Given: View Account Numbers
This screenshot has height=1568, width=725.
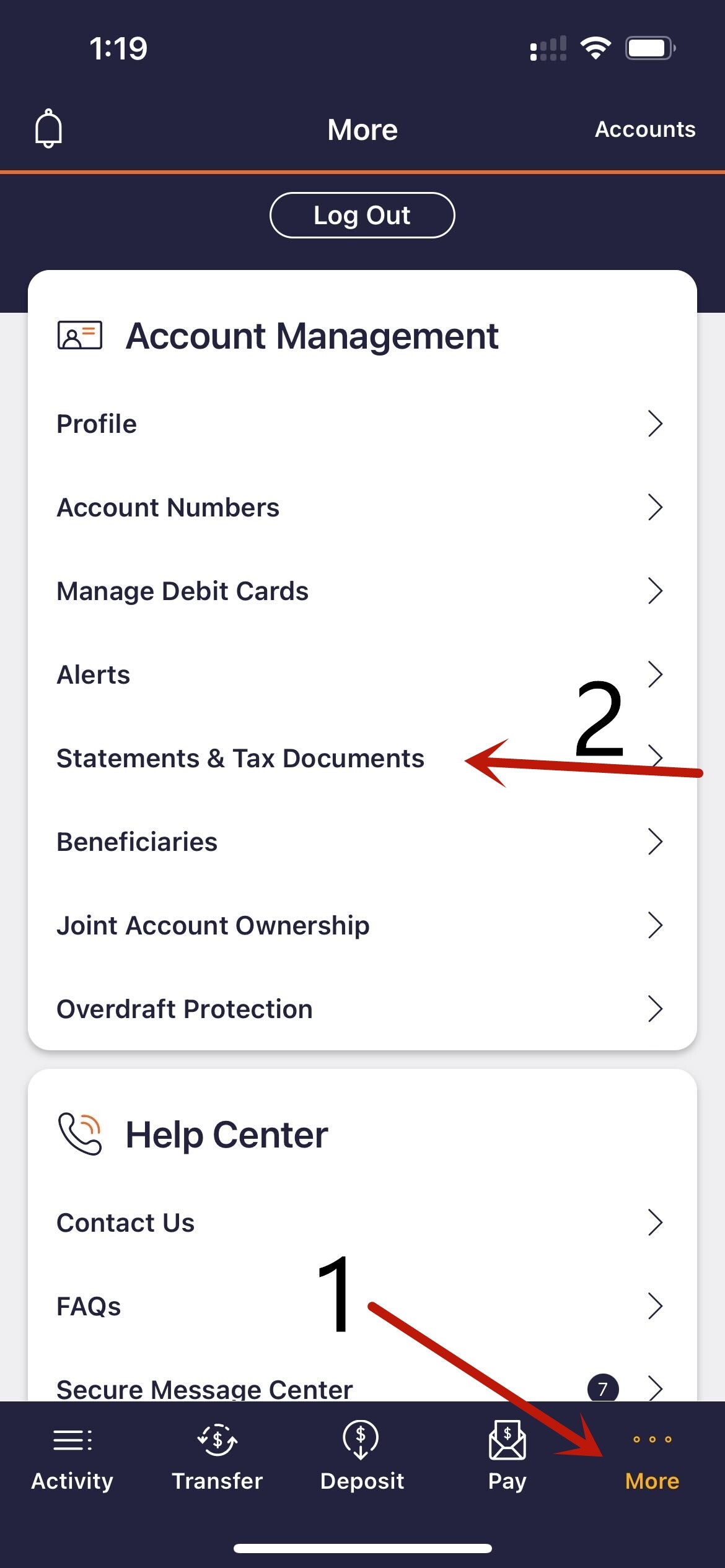Looking at the screenshot, I should (x=359, y=508).
